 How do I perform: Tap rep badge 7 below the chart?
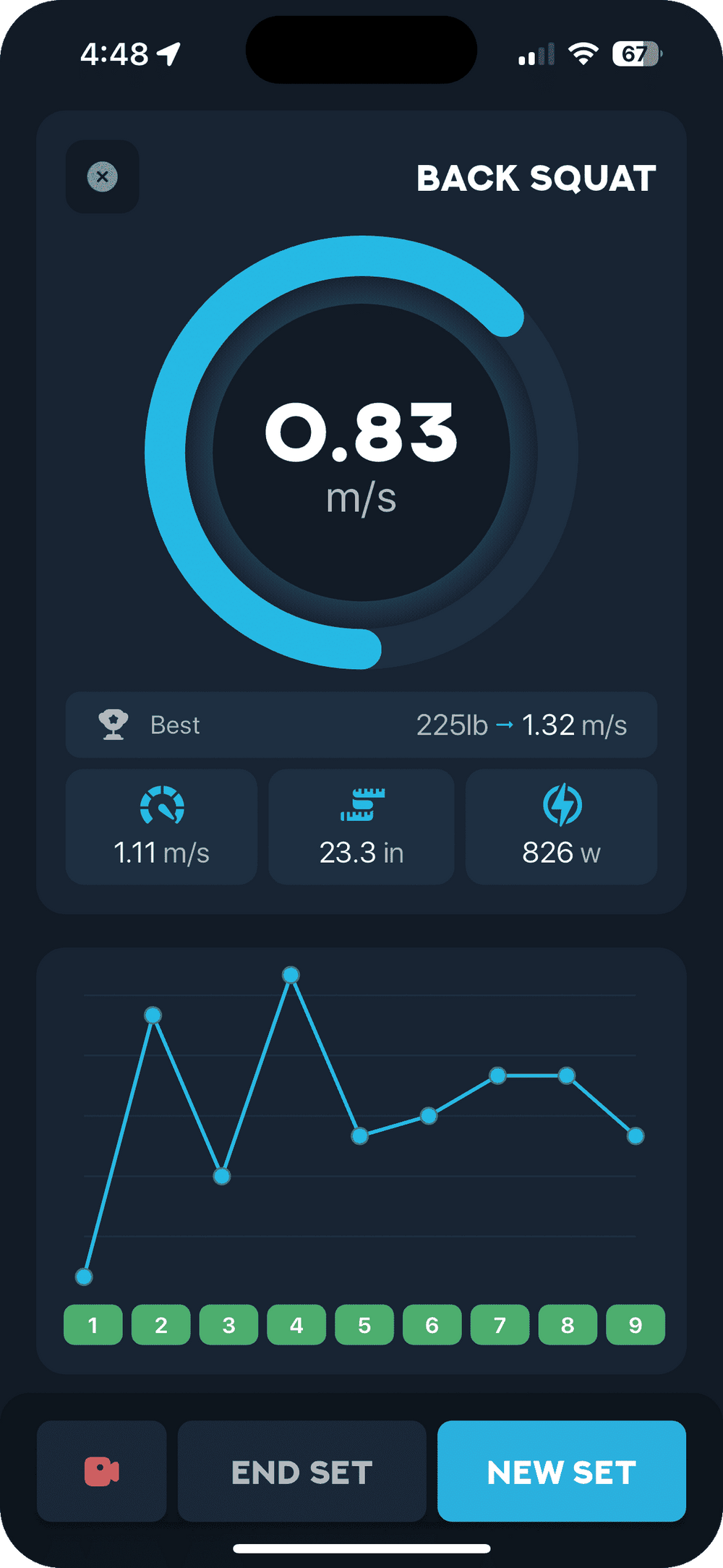pyautogui.click(x=500, y=1324)
